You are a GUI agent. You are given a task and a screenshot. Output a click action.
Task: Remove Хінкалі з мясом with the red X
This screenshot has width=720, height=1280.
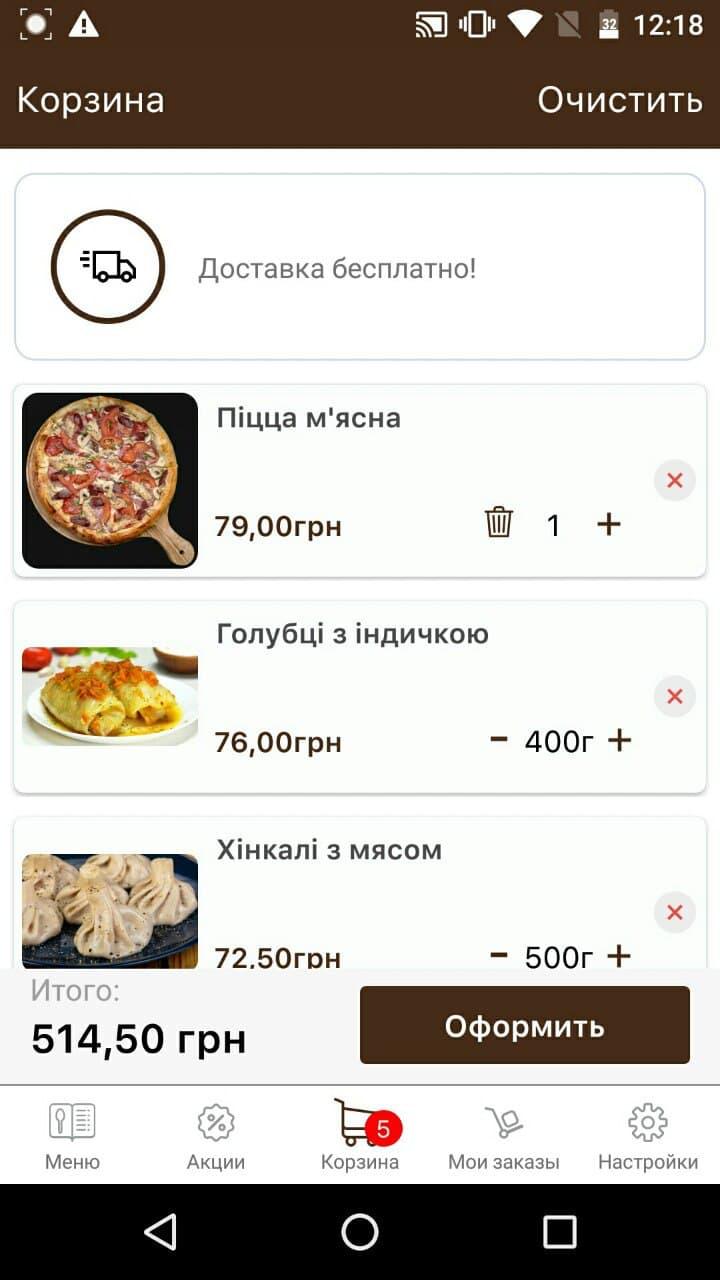click(x=675, y=912)
